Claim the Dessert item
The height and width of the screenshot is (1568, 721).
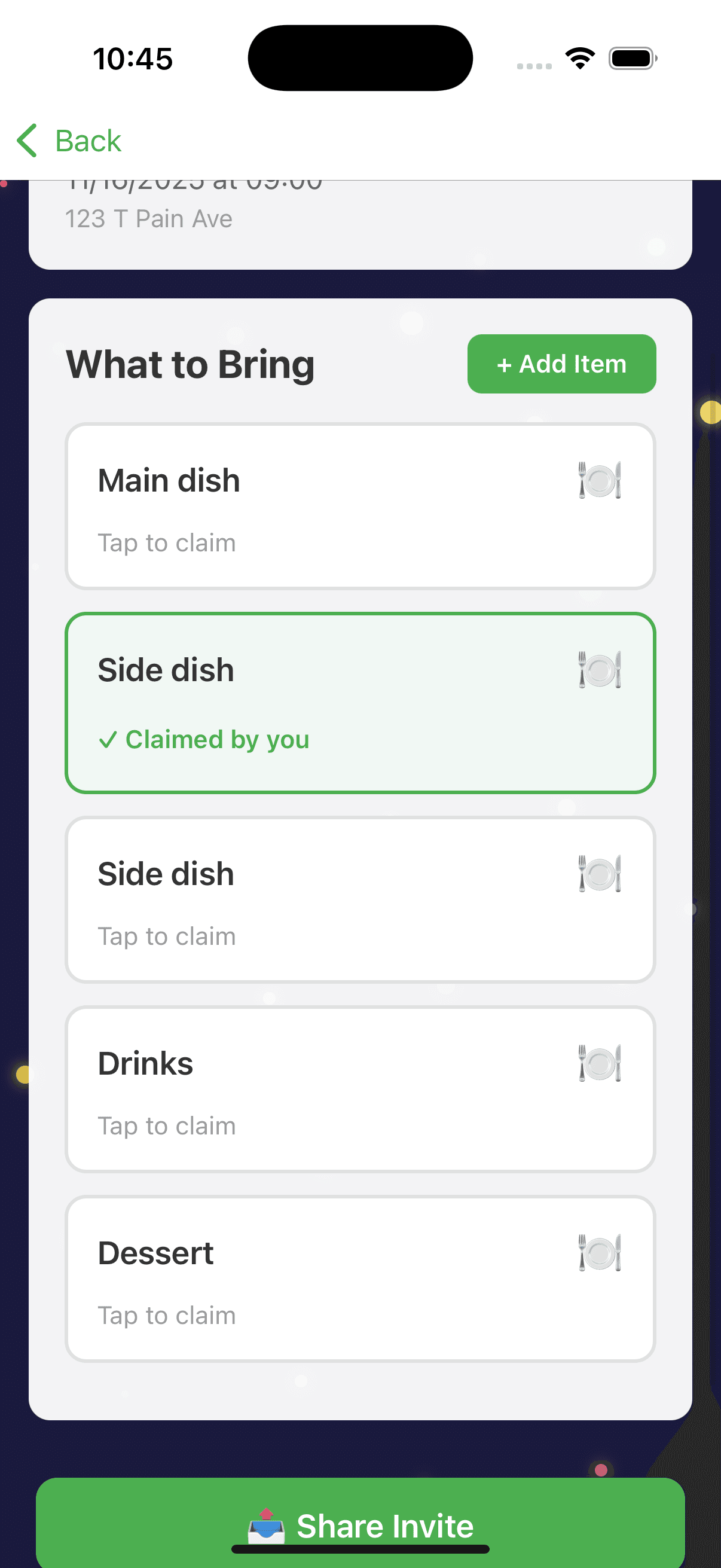[x=360, y=1279]
